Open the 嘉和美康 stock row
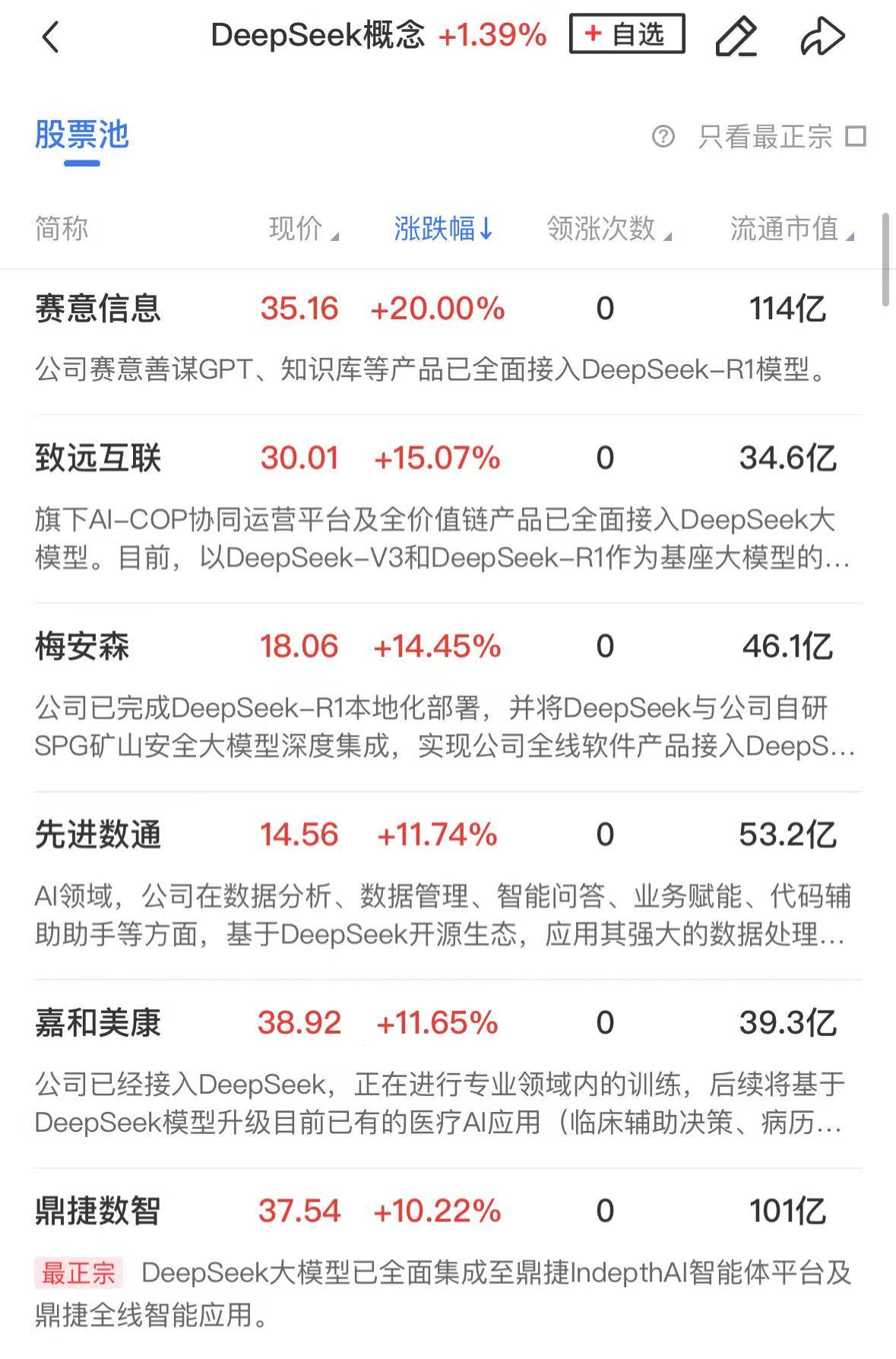The width and height of the screenshot is (896, 1359). [x=99, y=1023]
